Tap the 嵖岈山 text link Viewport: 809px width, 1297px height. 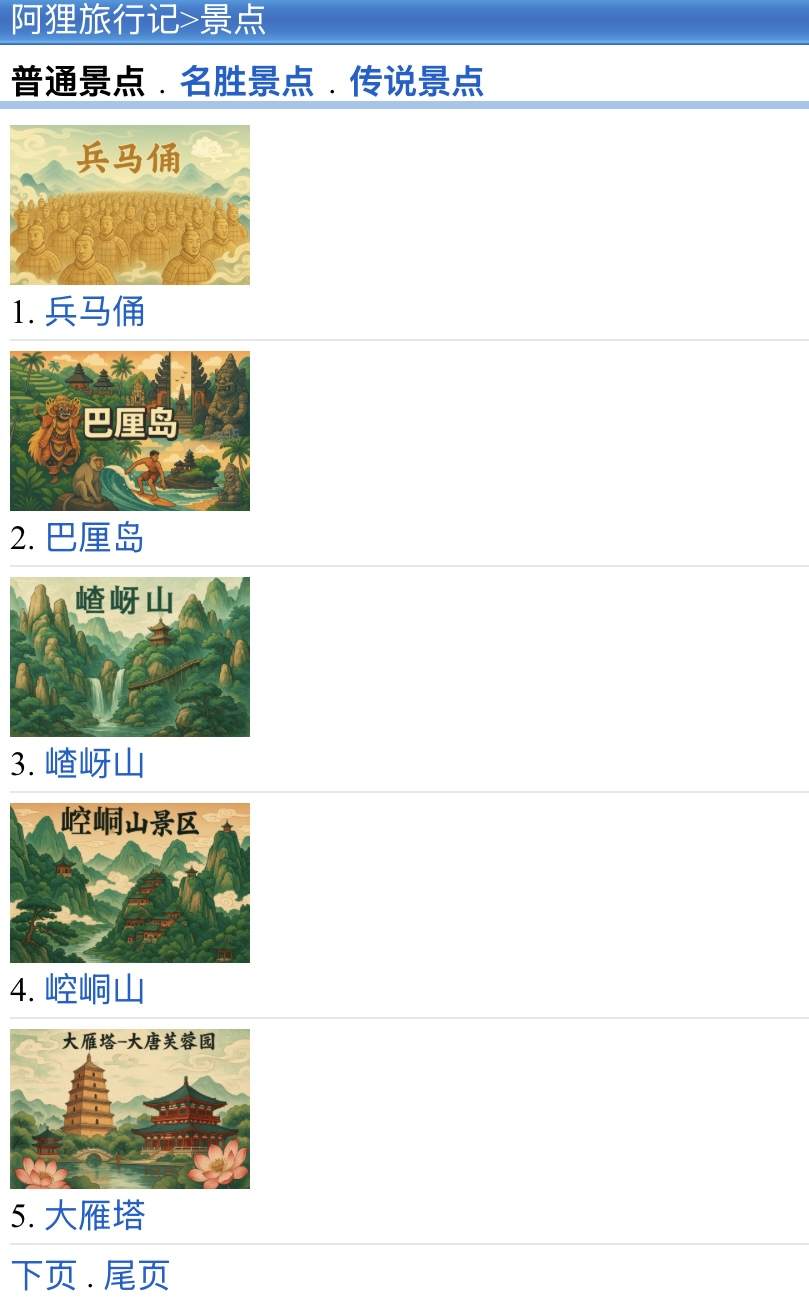coord(95,764)
